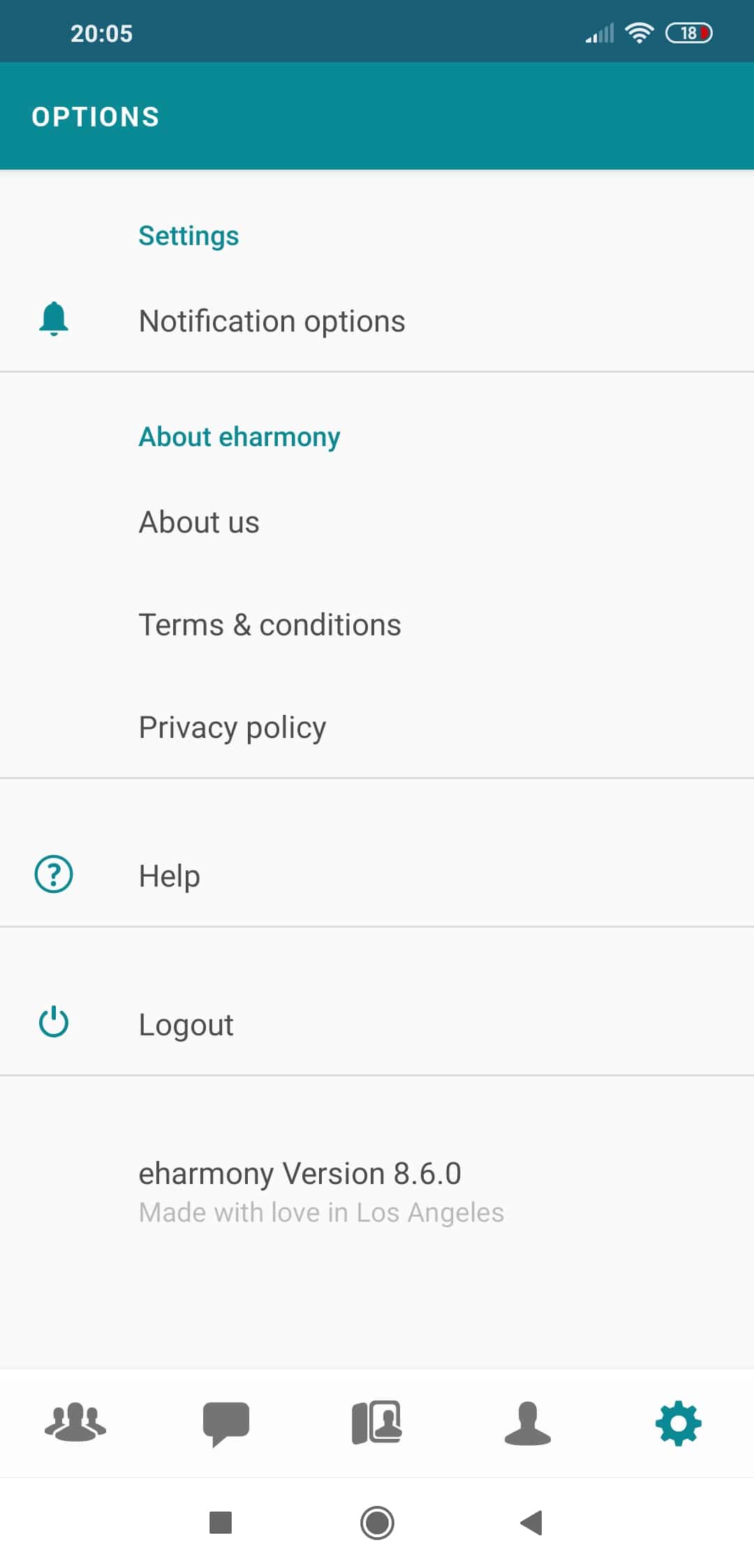Tap the battery indicator showing 18
This screenshot has width=754, height=1568.
(x=688, y=31)
